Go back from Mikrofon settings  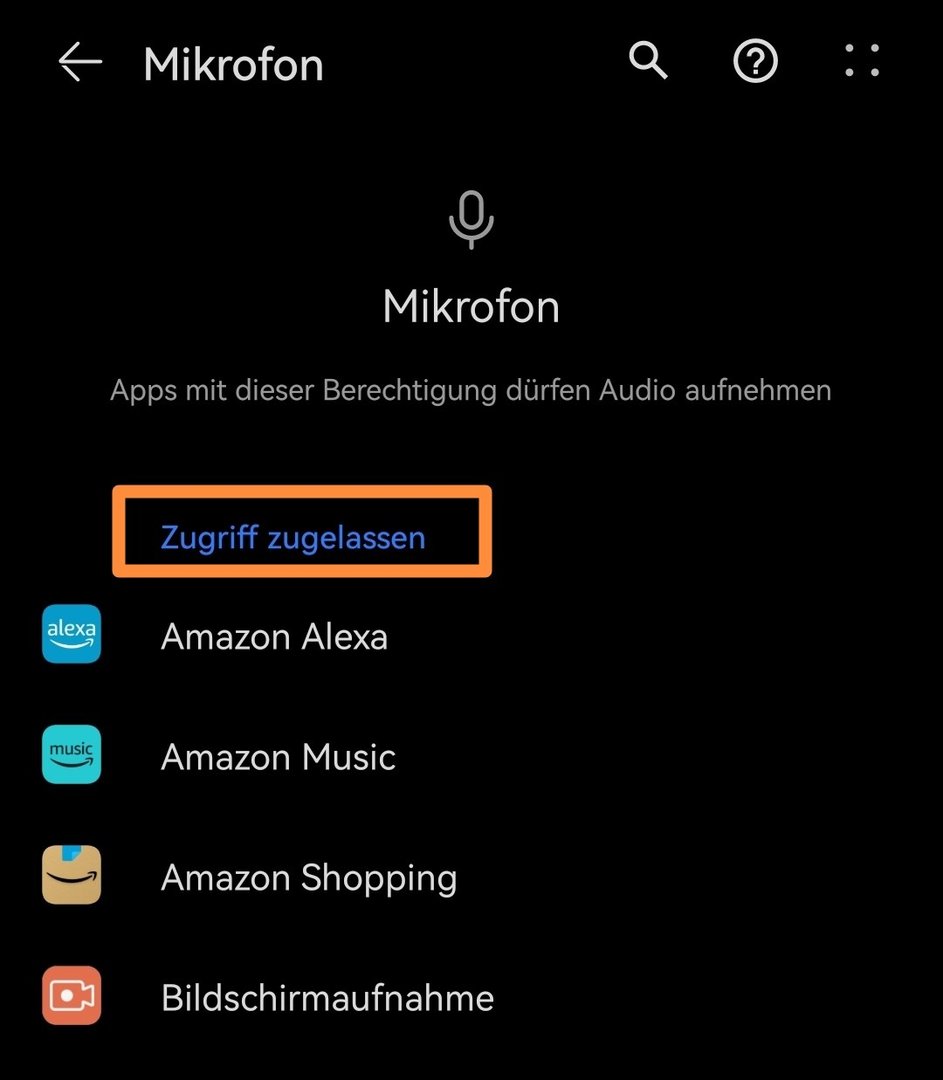(80, 63)
